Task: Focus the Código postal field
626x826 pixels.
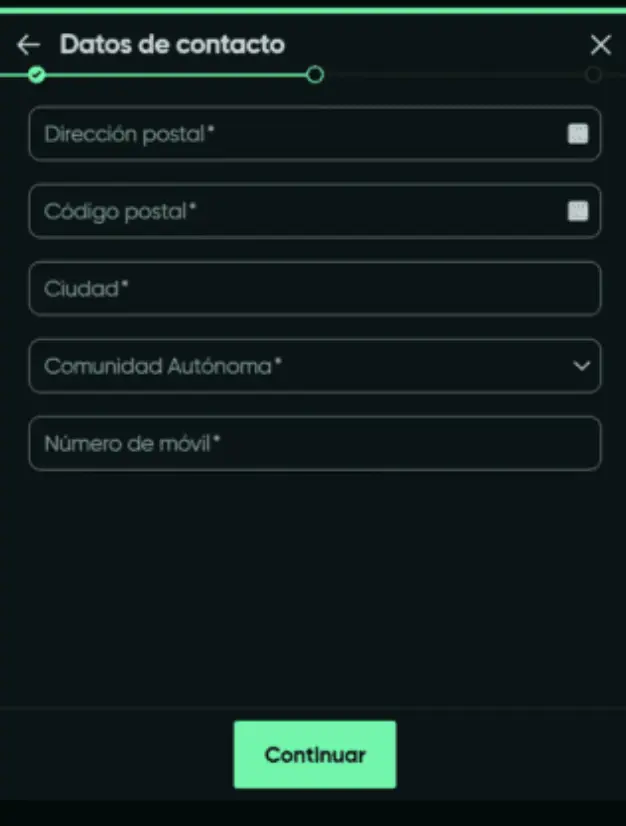Action: point(300,211)
